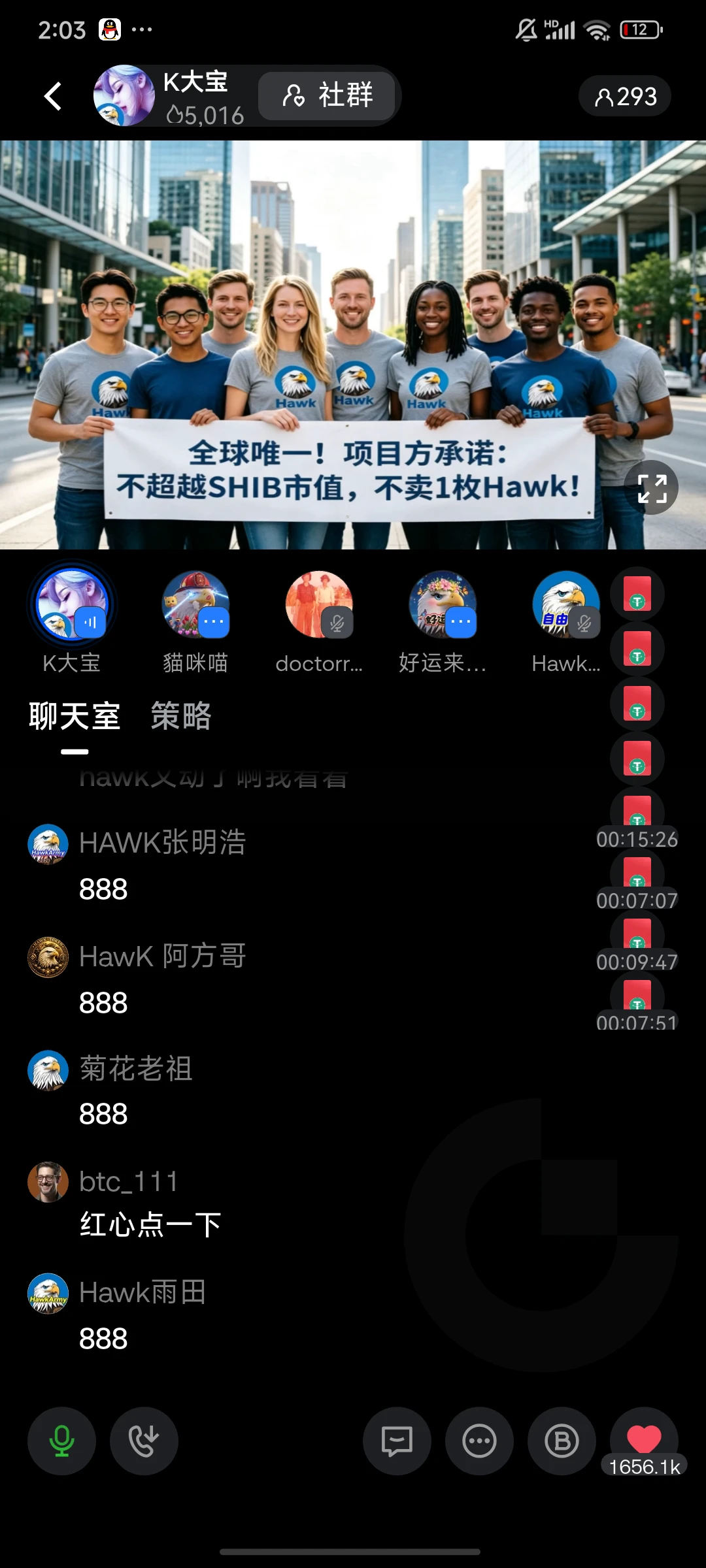Open the more options ellipsis button
The image size is (706, 1568).
[479, 1441]
